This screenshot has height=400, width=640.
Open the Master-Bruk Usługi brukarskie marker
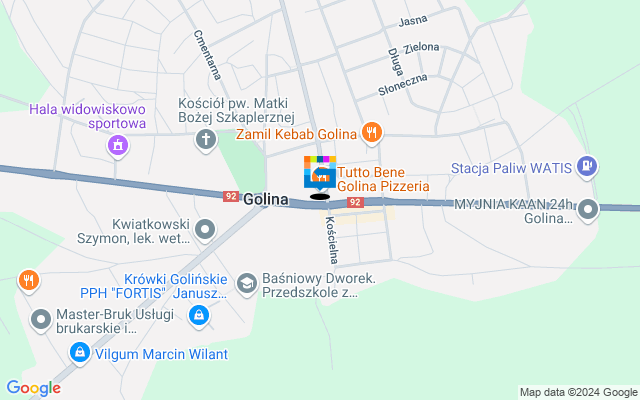click(40, 320)
